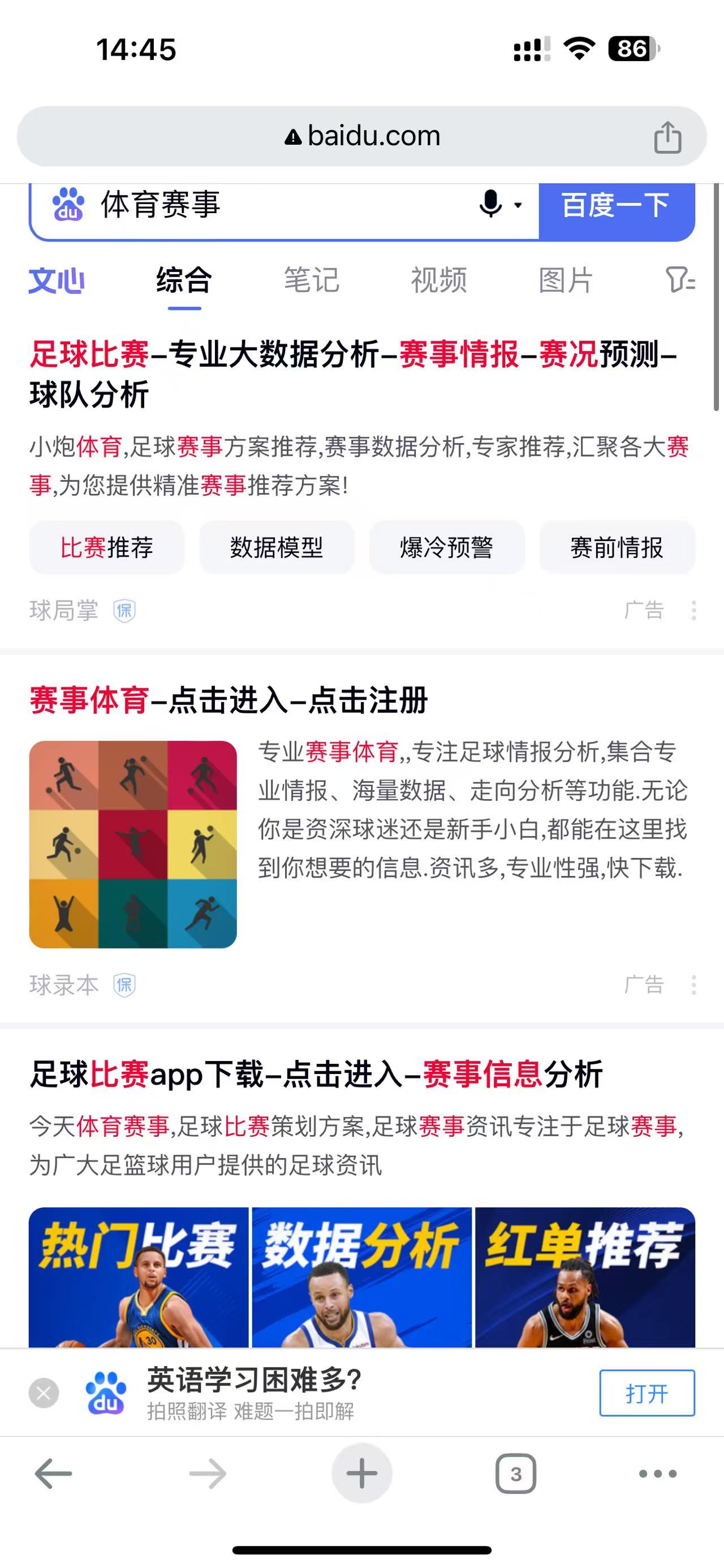The width and height of the screenshot is (724, 1568).
Task: Switch to the 笔记 tab
Action: [x=311, y=281]
